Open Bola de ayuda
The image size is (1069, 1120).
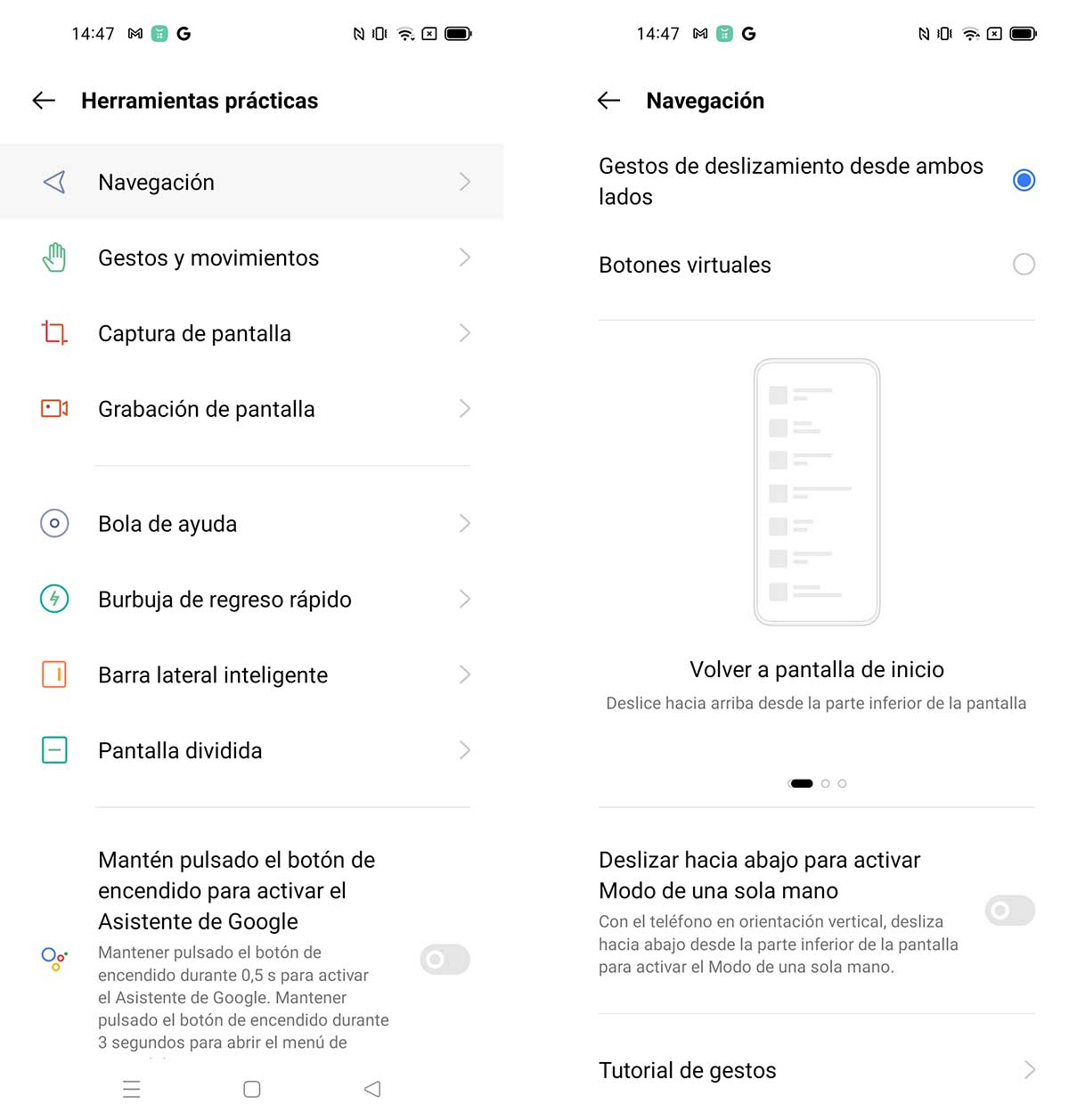click(x=252, y=524)
